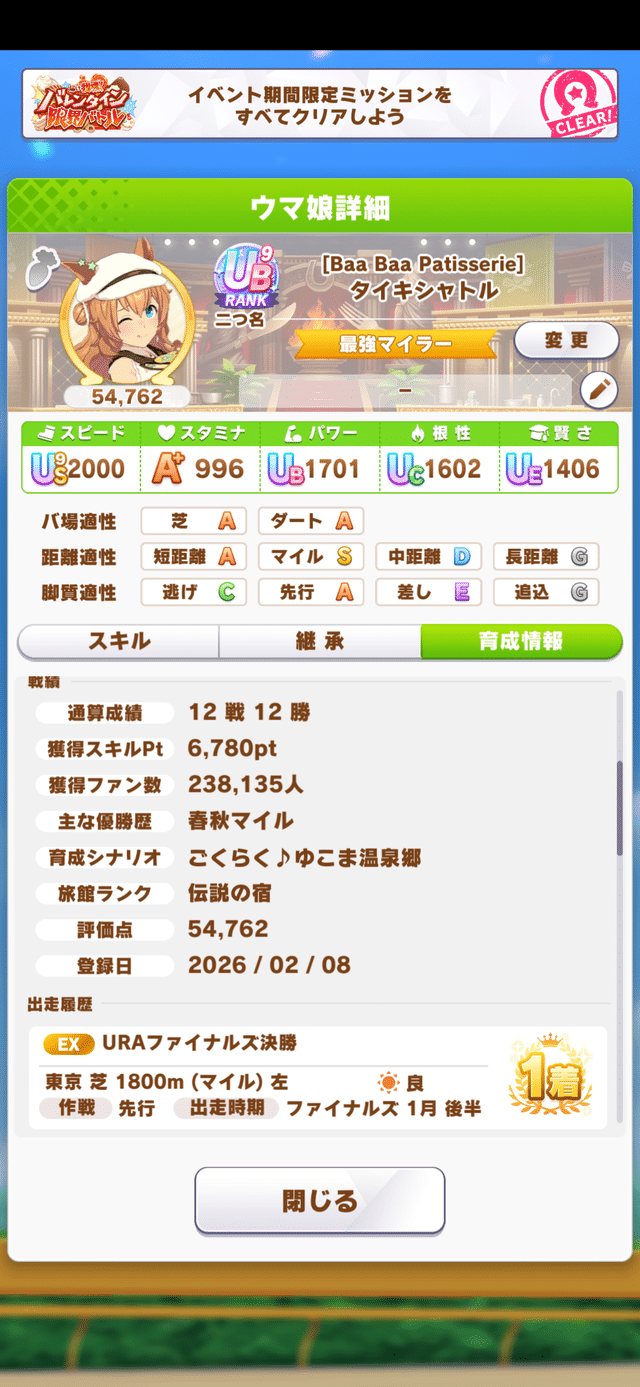
Task: Switch to the スキル tab
Action: click(119, 641)
